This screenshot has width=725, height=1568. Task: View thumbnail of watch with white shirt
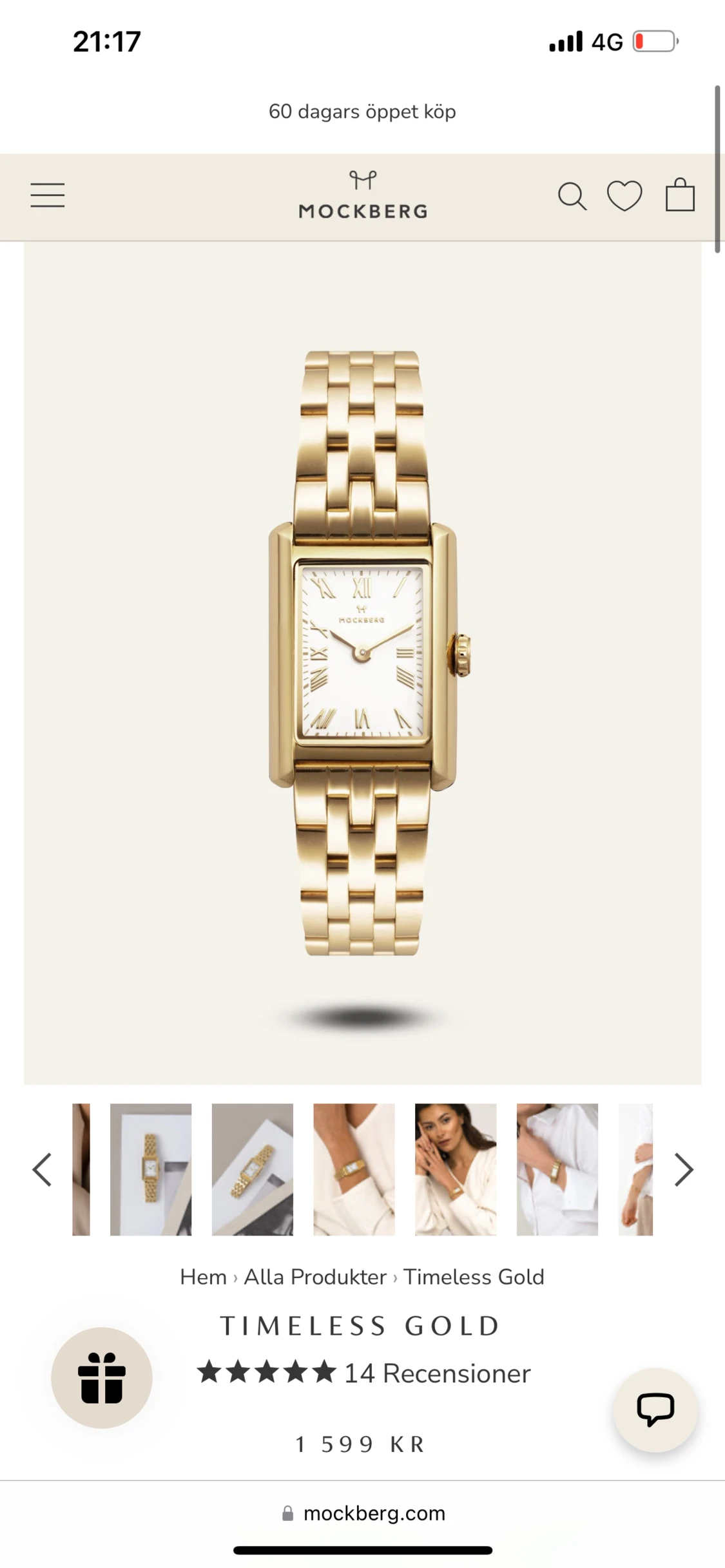tap(557, 1169)
